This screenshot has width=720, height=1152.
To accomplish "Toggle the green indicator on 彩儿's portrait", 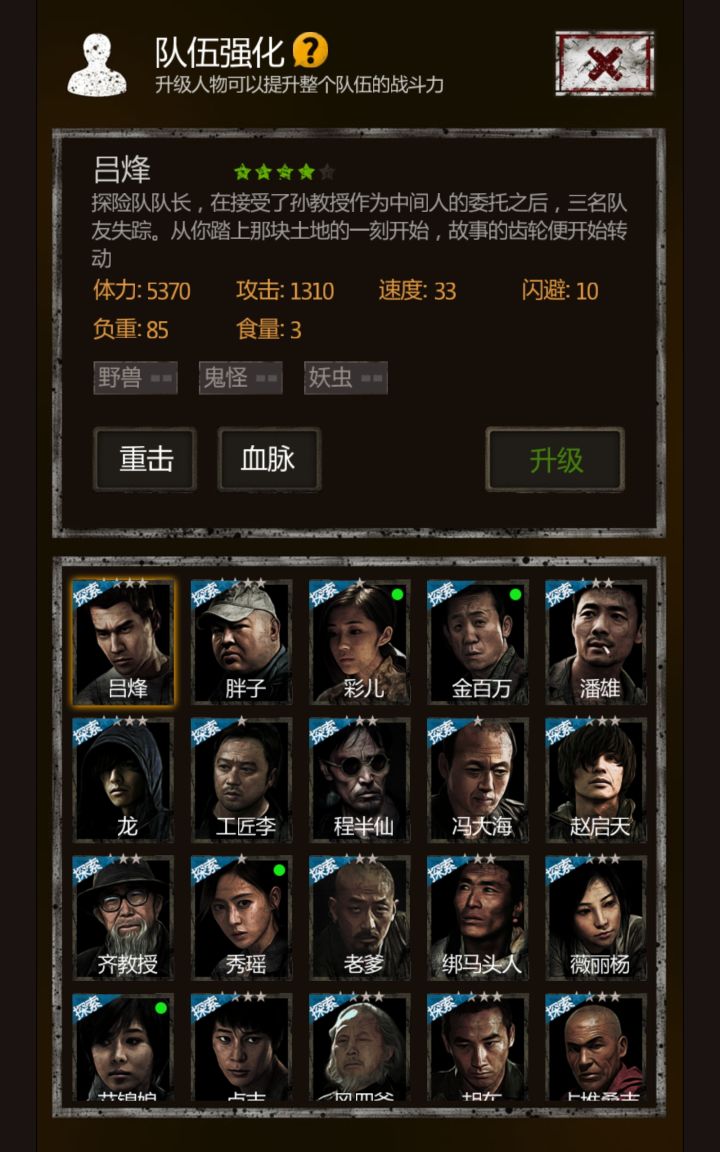I will [x=398, y=593].
